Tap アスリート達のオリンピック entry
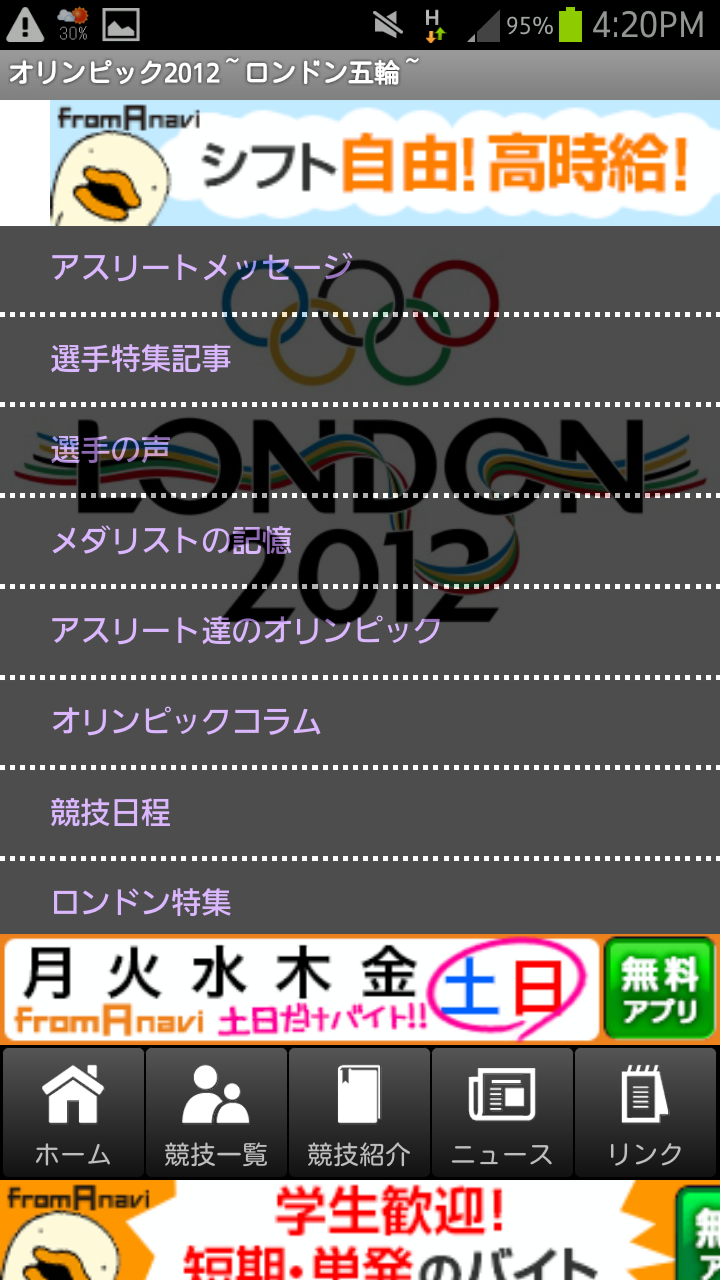 360,631
